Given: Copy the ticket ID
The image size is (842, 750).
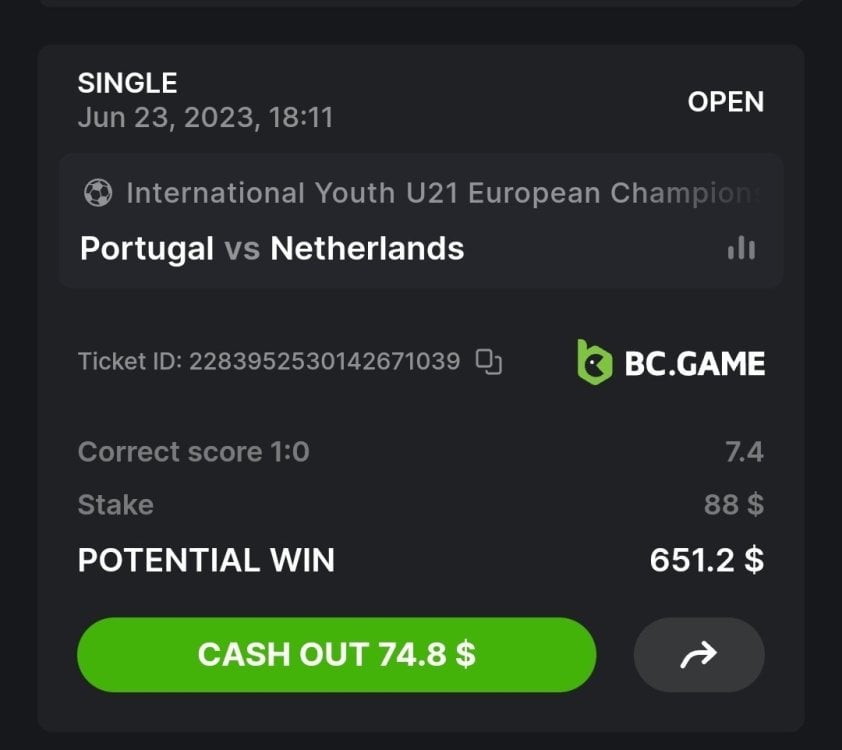Looking at the screenshot, I should tap(488, 362).
